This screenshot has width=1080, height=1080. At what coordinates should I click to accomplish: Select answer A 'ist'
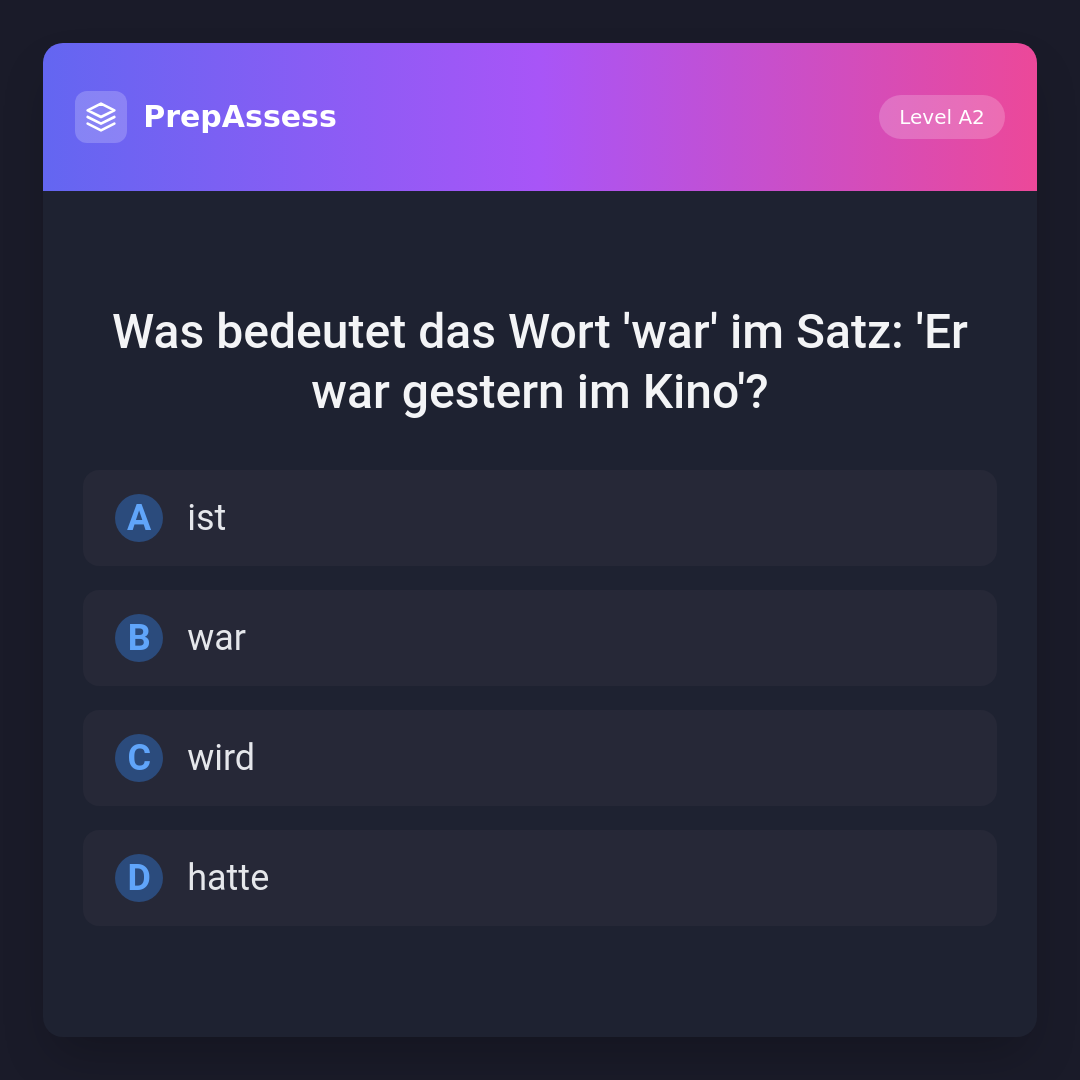point(540,518)
